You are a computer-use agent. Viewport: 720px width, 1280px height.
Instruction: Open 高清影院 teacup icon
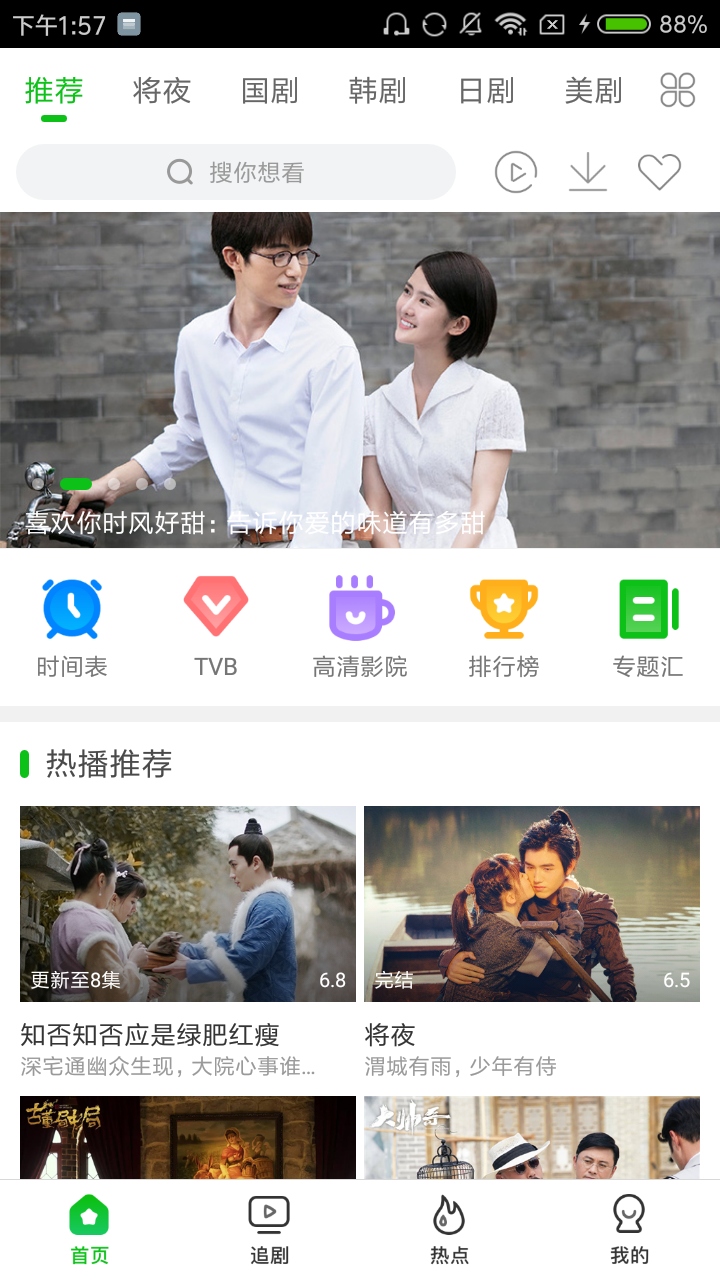click(x=360, y=608)
